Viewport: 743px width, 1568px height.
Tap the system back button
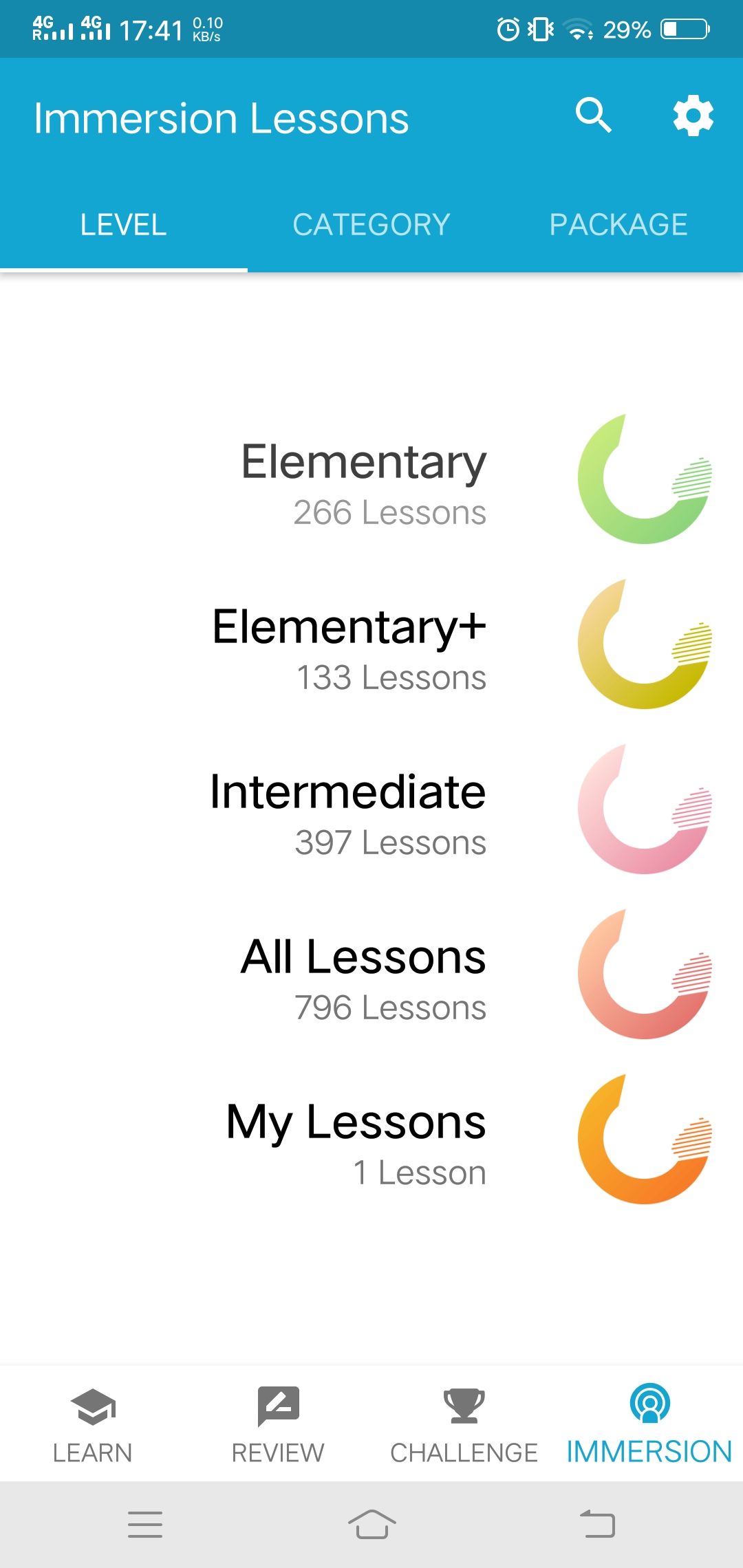(x=598, y=1524)
